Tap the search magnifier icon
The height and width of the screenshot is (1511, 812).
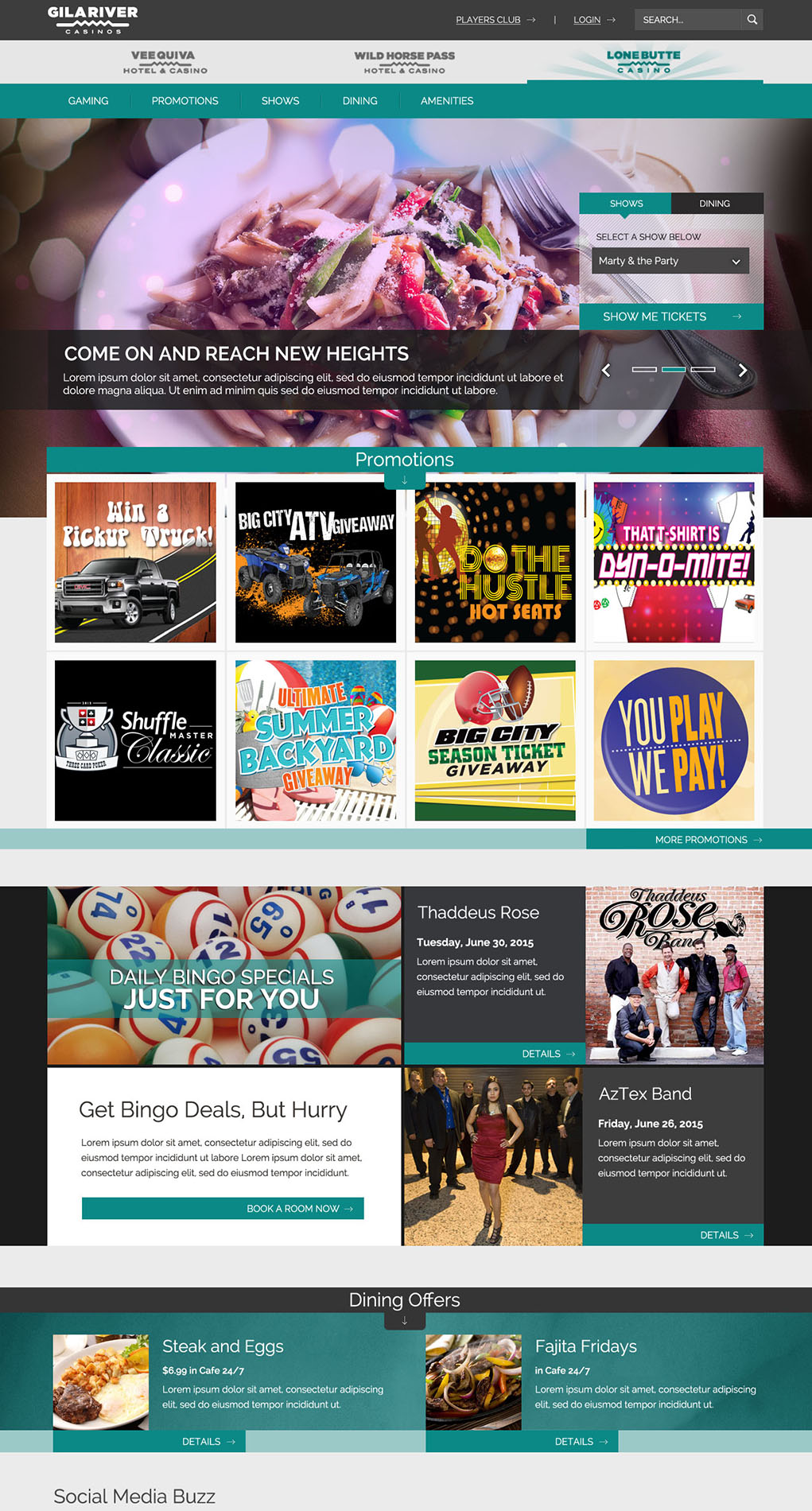(752, 20)
